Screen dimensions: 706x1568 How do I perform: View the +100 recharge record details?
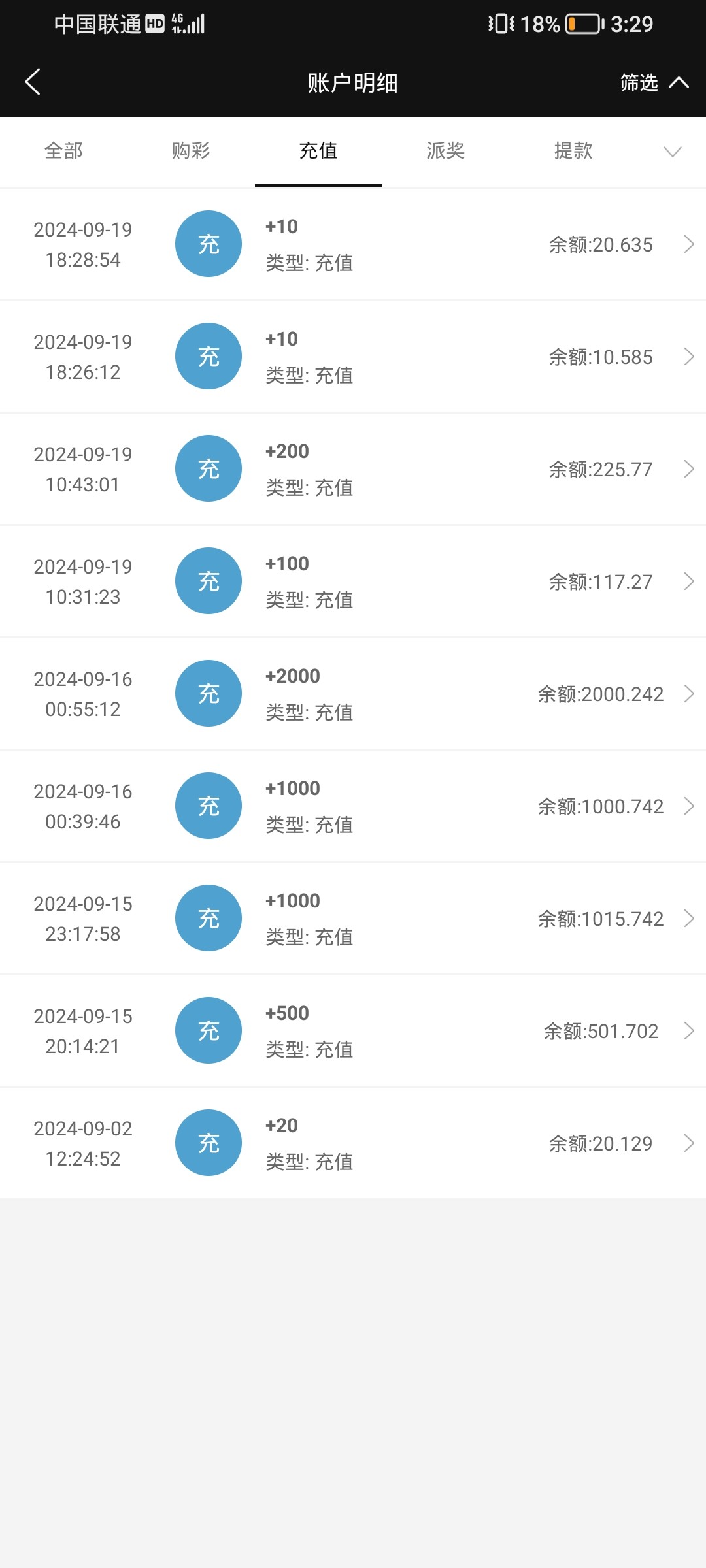353,581
